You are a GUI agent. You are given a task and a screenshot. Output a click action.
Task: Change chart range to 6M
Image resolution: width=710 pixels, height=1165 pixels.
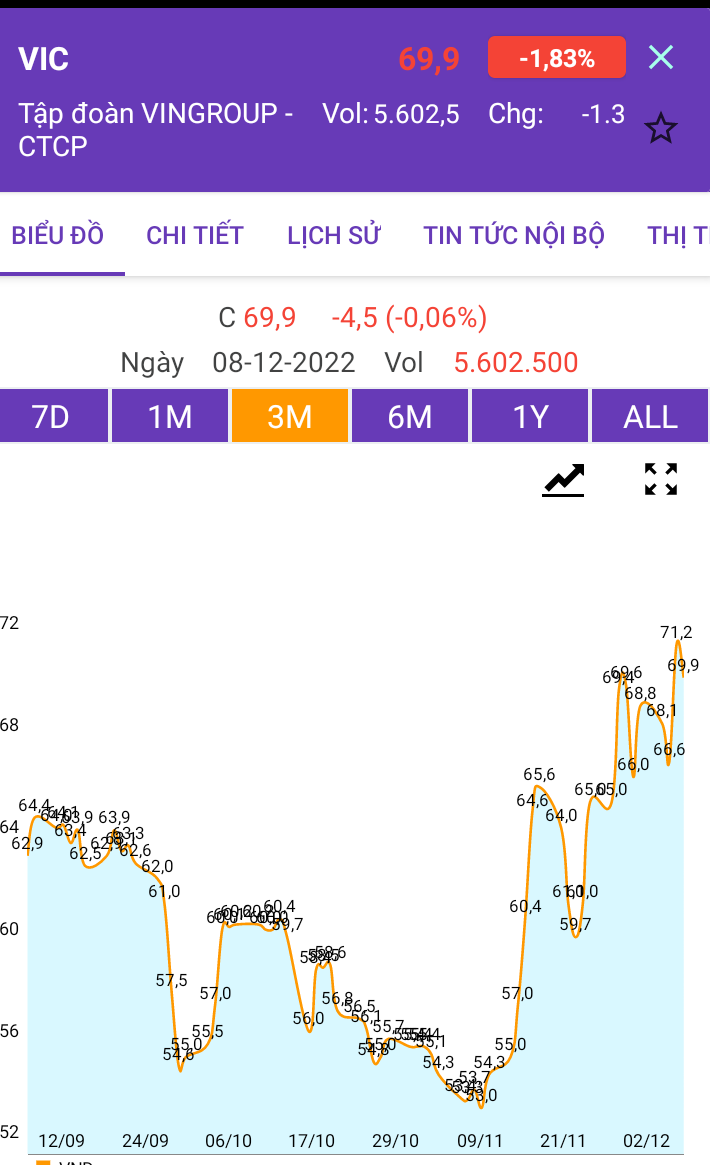pyautogui.click(x=410, y=416)
